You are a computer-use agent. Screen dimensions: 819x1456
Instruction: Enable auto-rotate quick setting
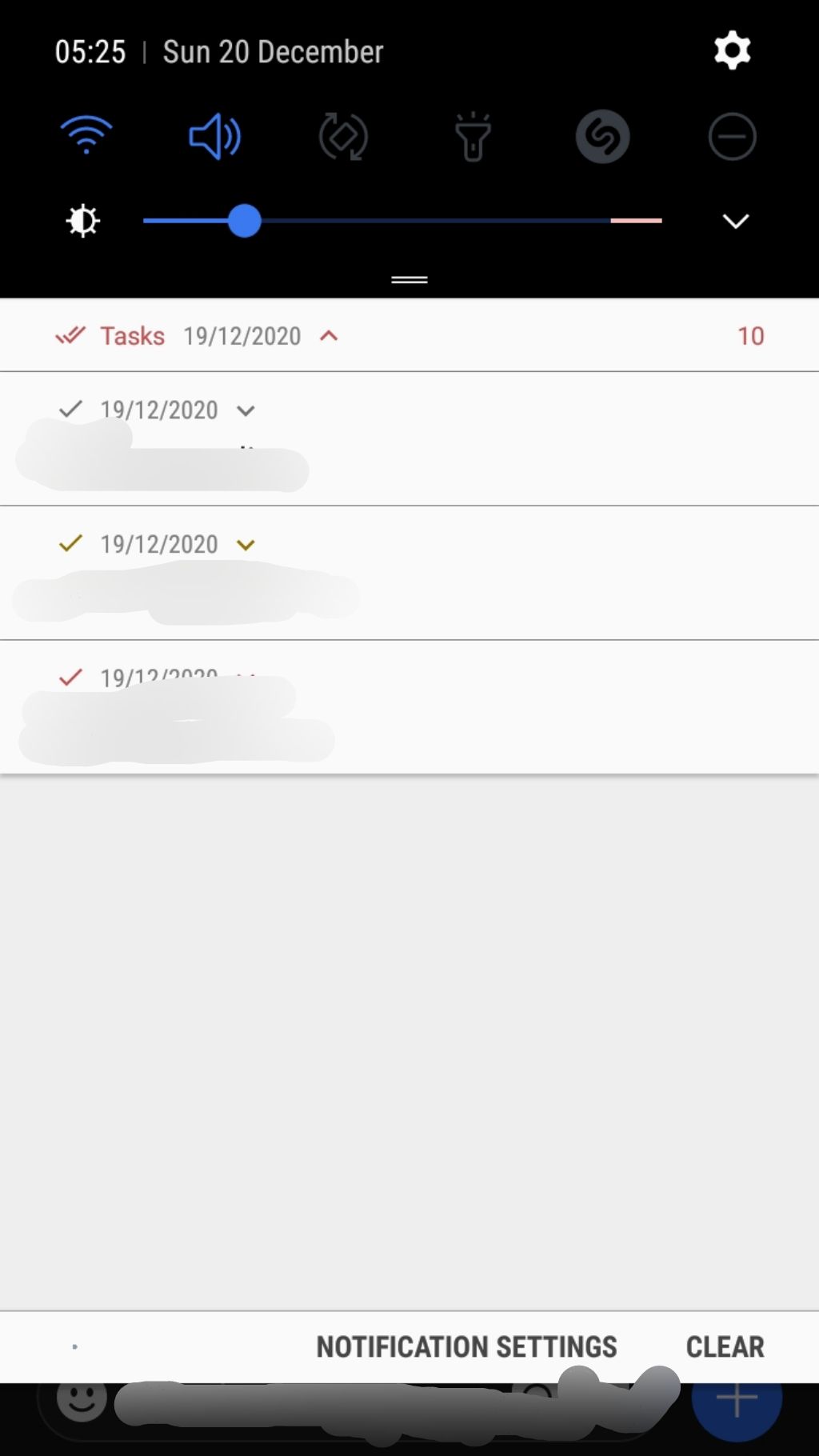click(x=343, y=136)
